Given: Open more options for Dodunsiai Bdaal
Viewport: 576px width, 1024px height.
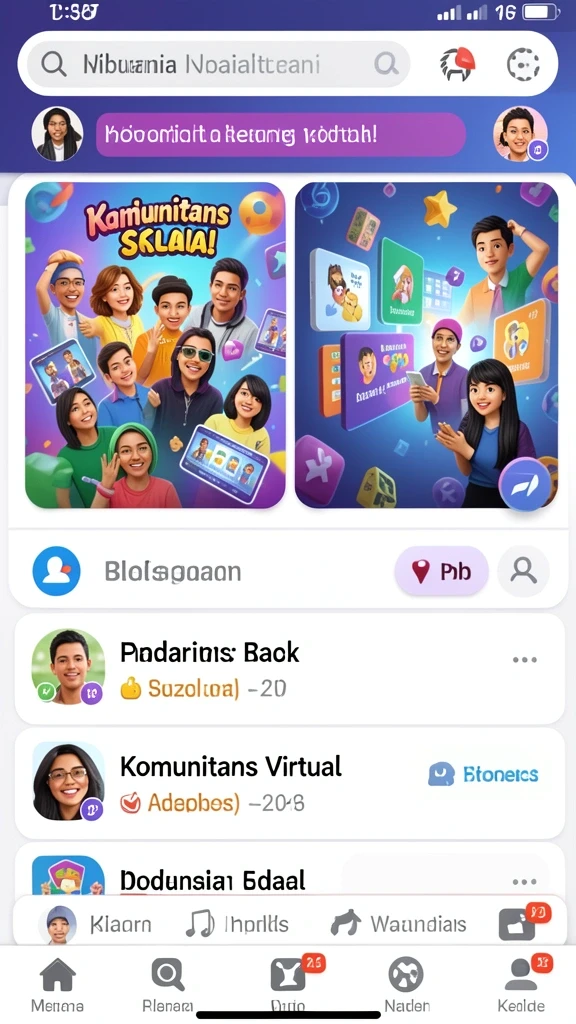Looking at the screenshot, I should click(524, 882).
